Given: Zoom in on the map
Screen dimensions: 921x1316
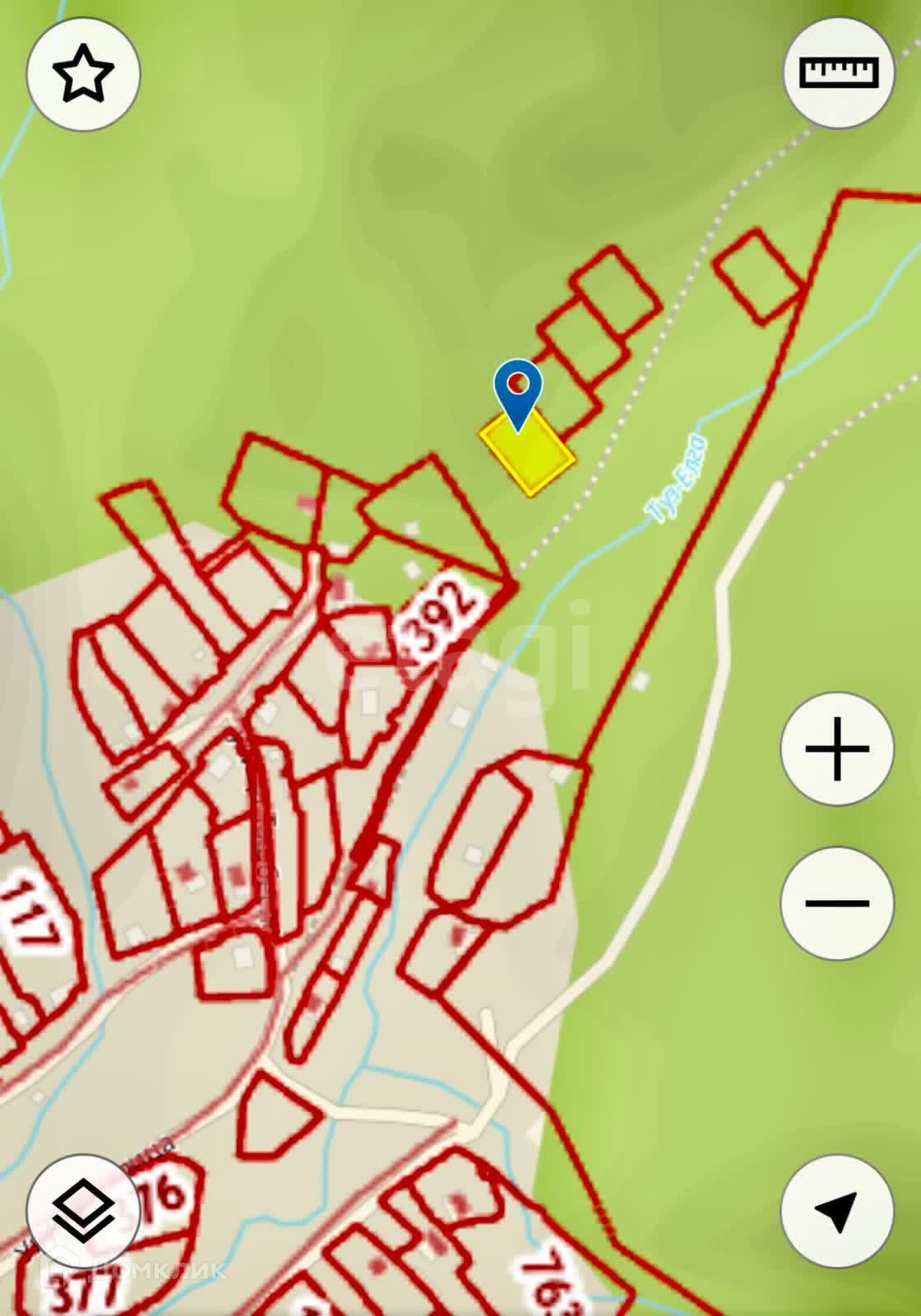Looking at the screenshot, I should coord(837,749).
